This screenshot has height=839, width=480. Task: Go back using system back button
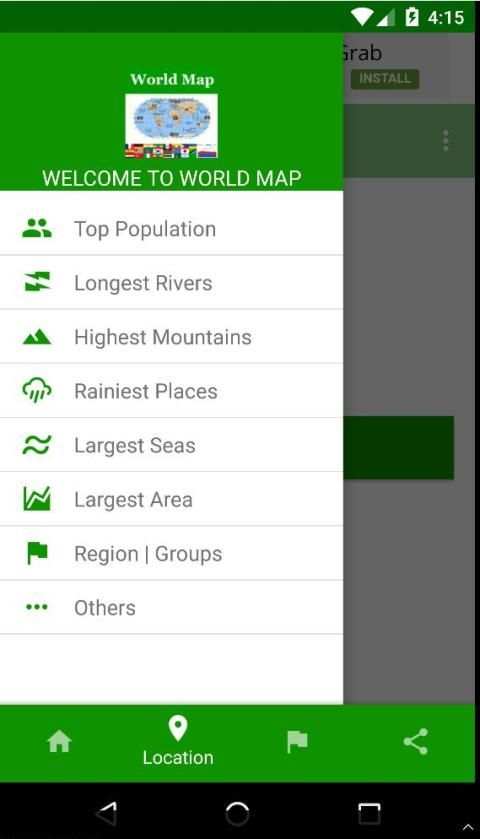[106, 814]
